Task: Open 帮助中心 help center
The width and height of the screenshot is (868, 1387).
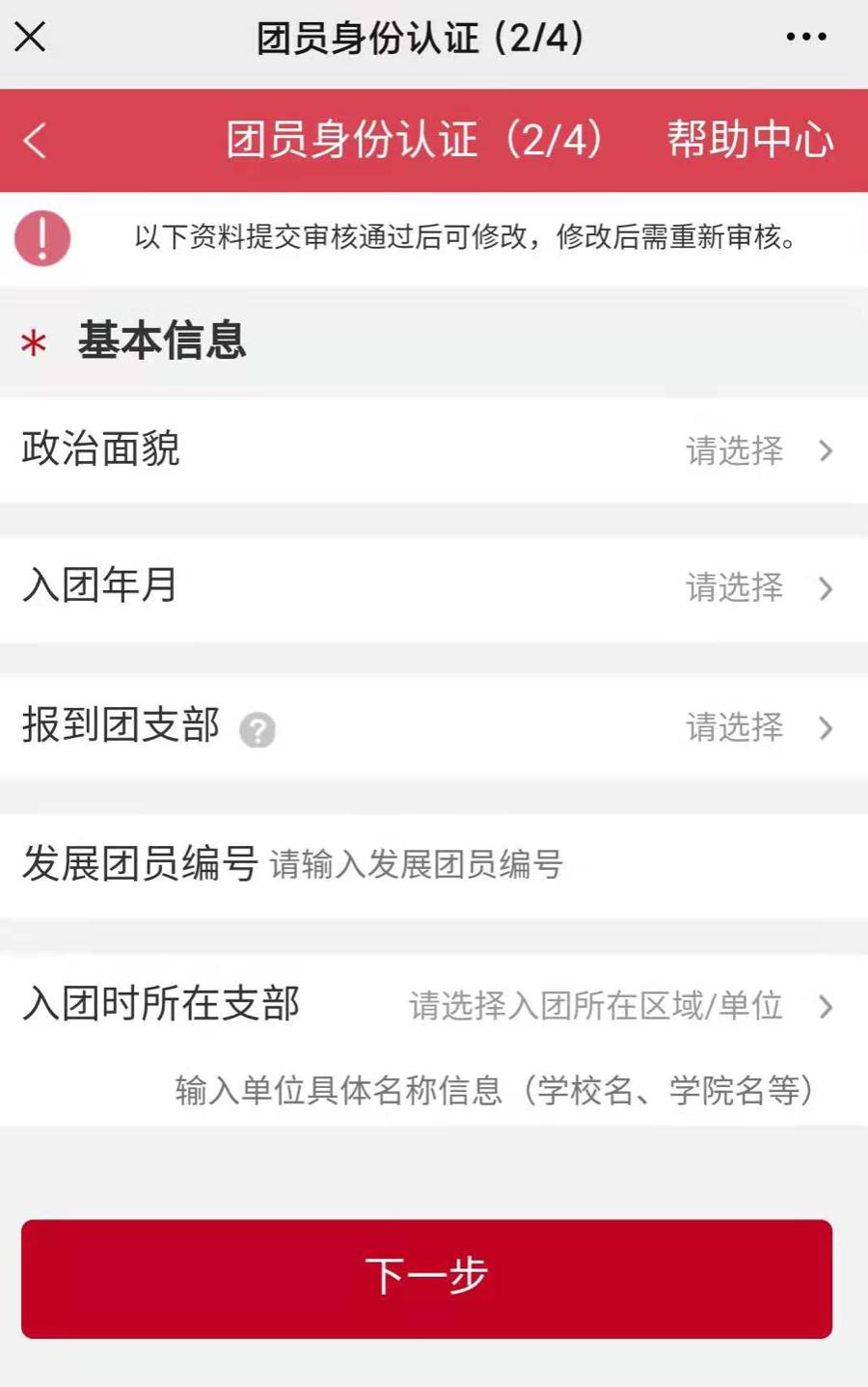Action: click(750, 140)
